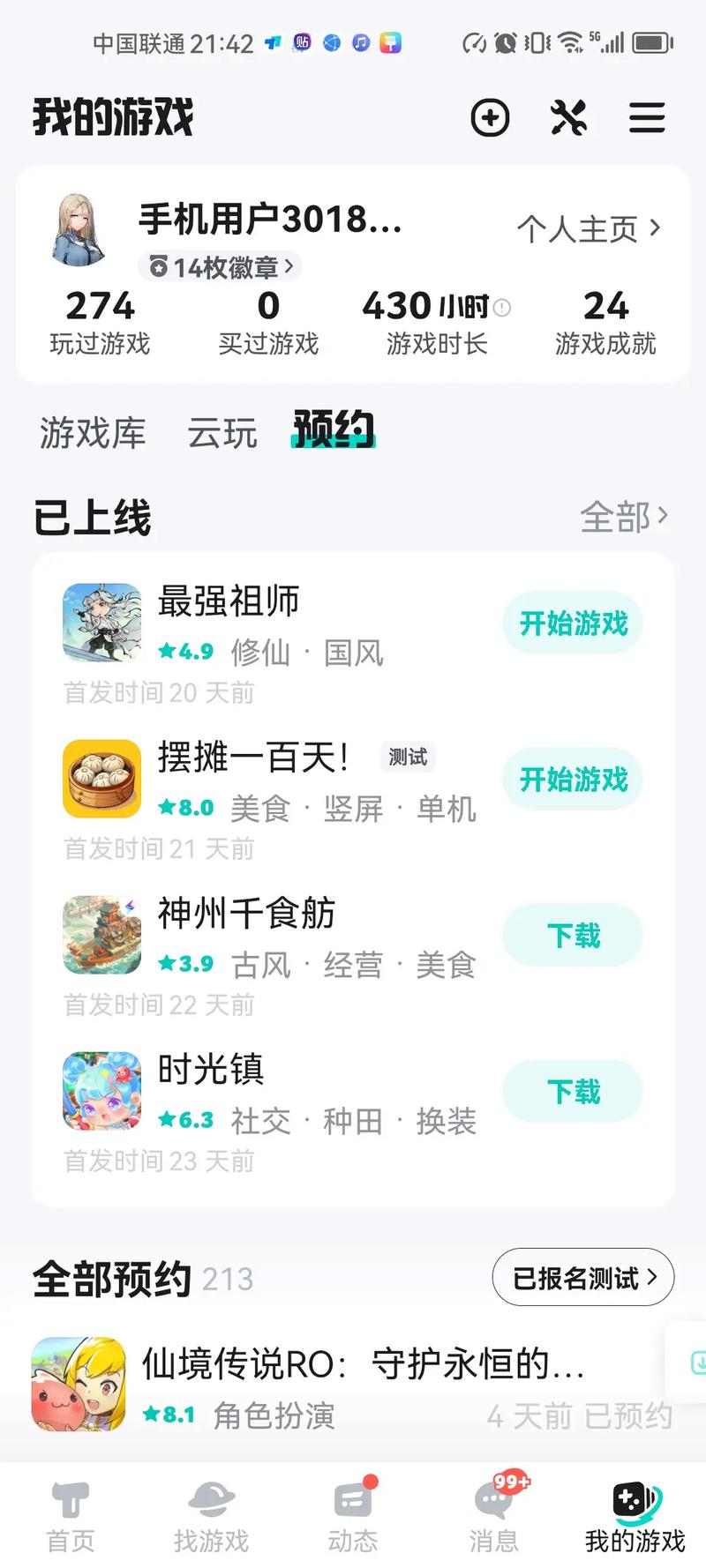
Task: Click 开始游戏 for 最强祖师
Action: point(572,623)
